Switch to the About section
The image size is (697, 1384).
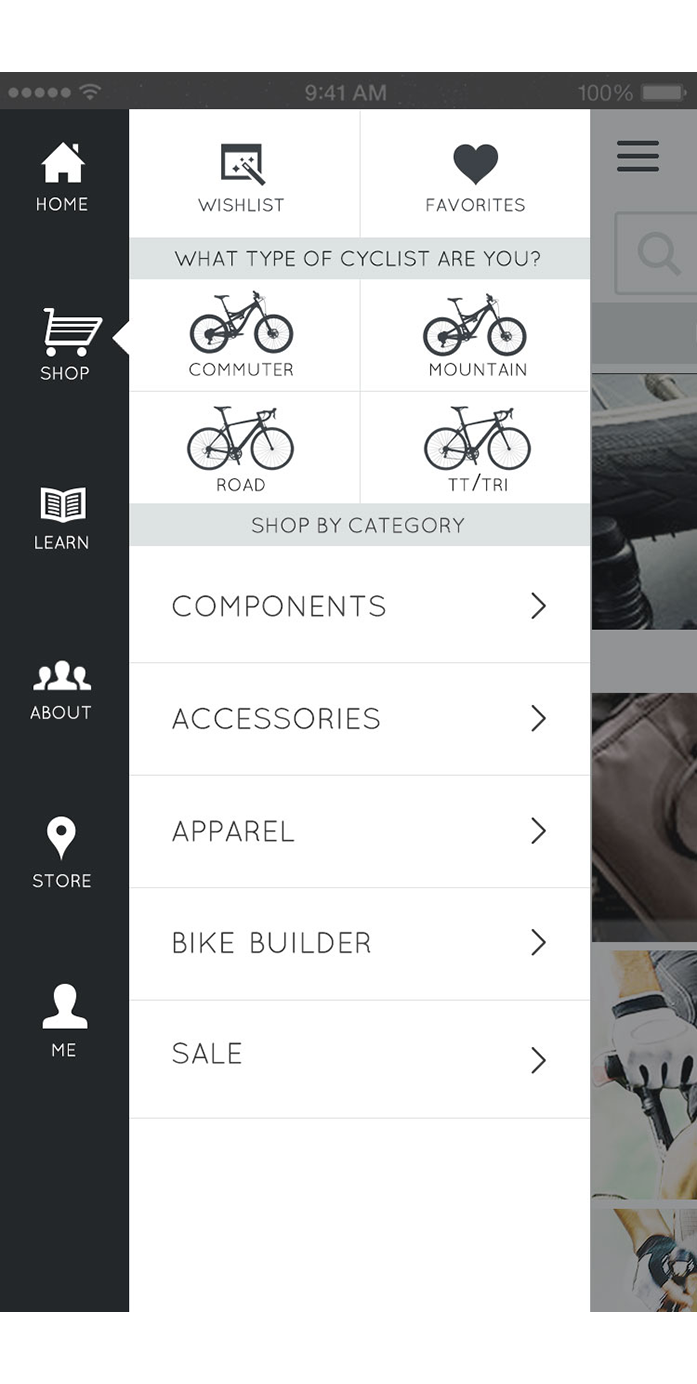click(62, 690)
